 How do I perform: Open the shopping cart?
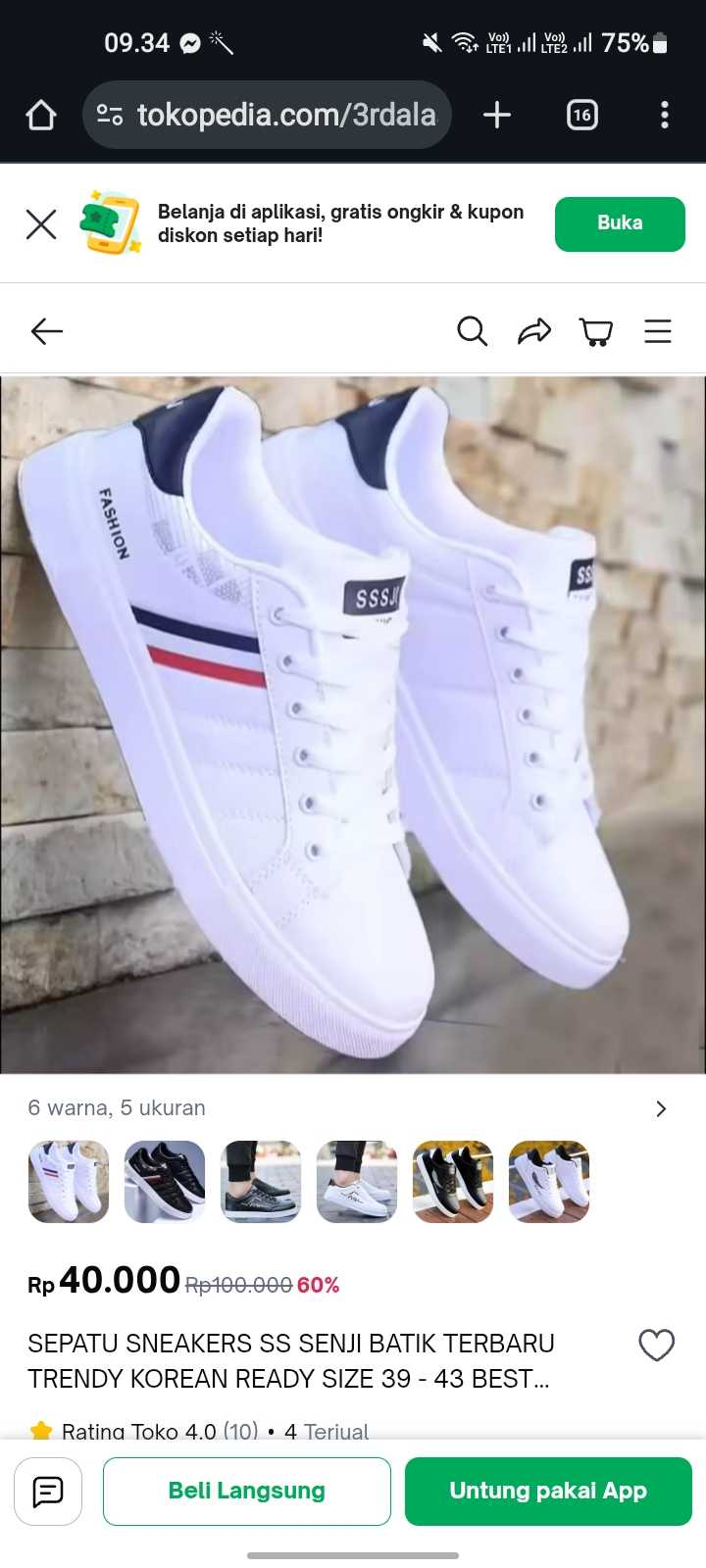(598, 331)
